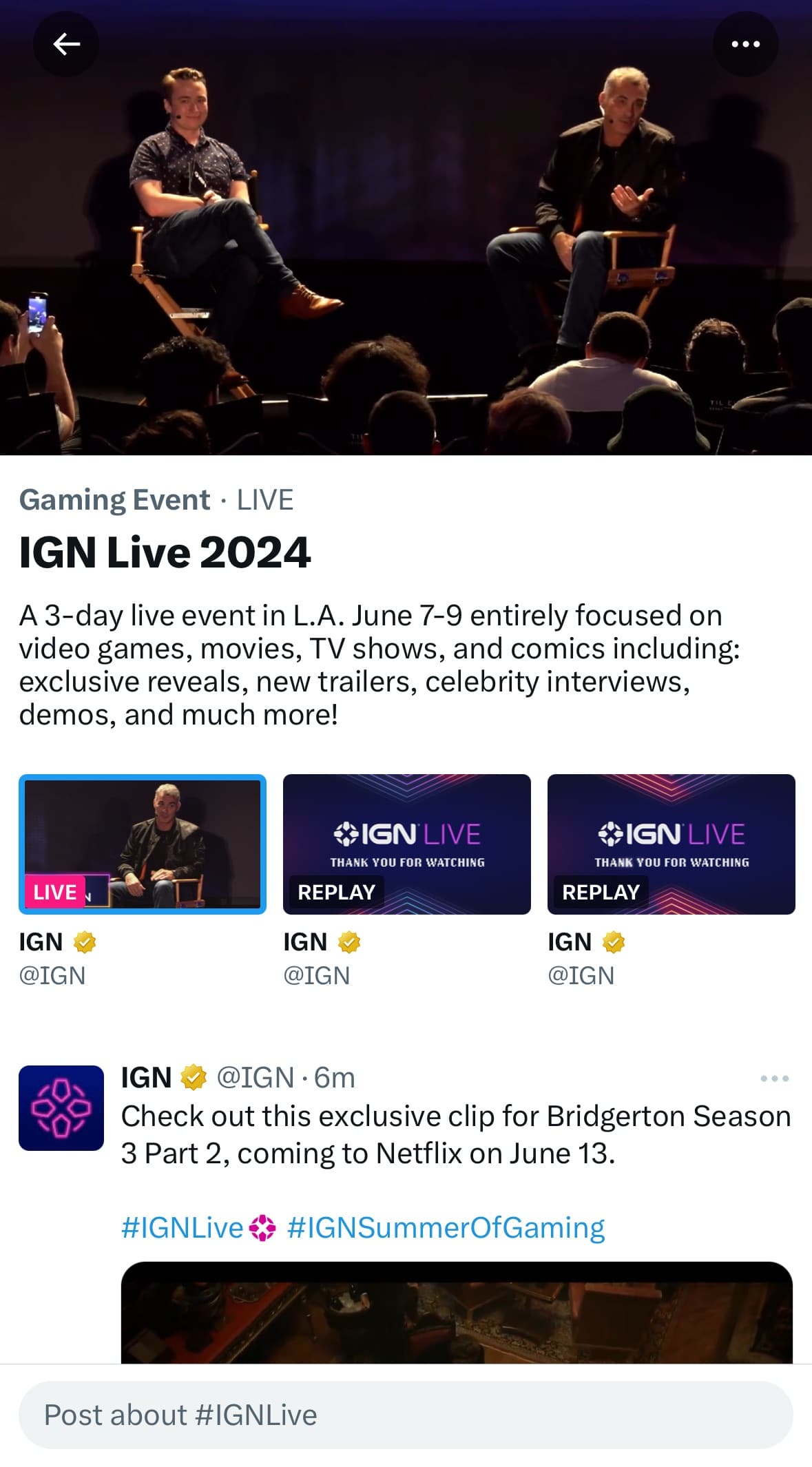Image resolution: width=812 pixels, height=1467 pixels.
Task: Open the first IGN Live replay thumbnail
Action: click(407, 844)
